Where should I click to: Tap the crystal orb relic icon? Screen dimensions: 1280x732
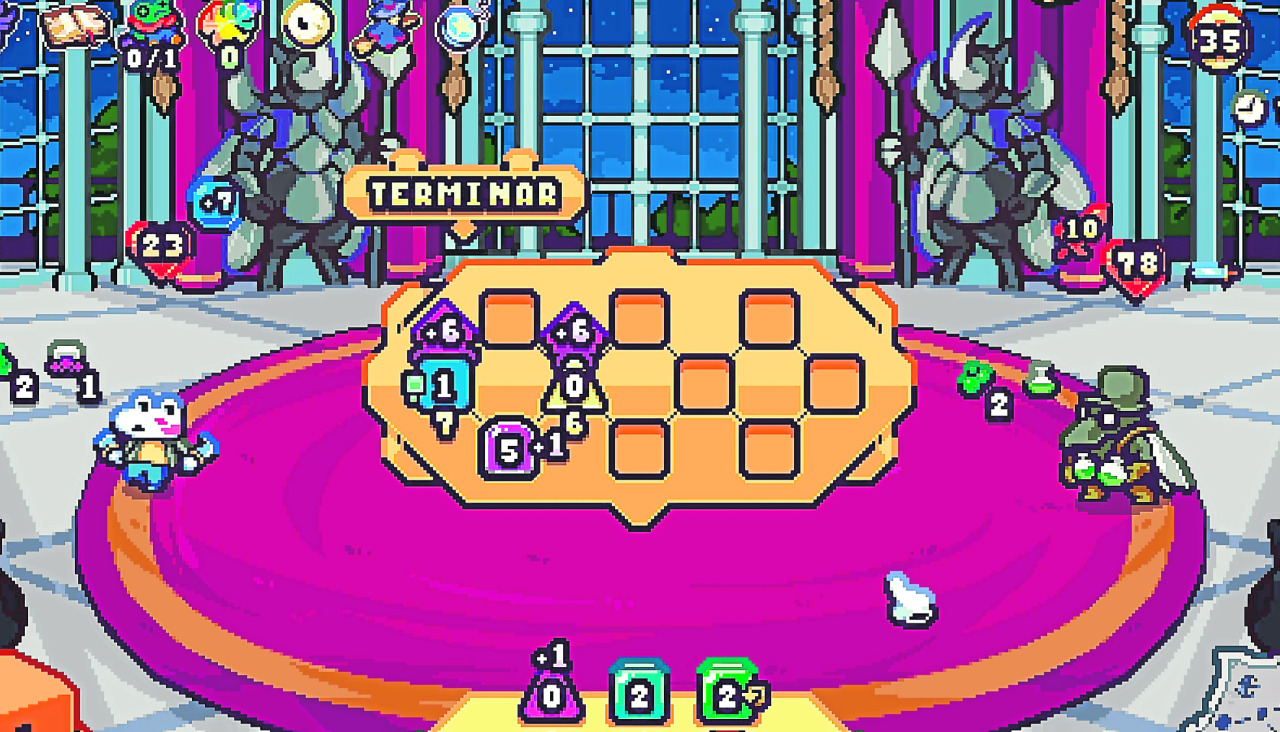click(460, 26)
